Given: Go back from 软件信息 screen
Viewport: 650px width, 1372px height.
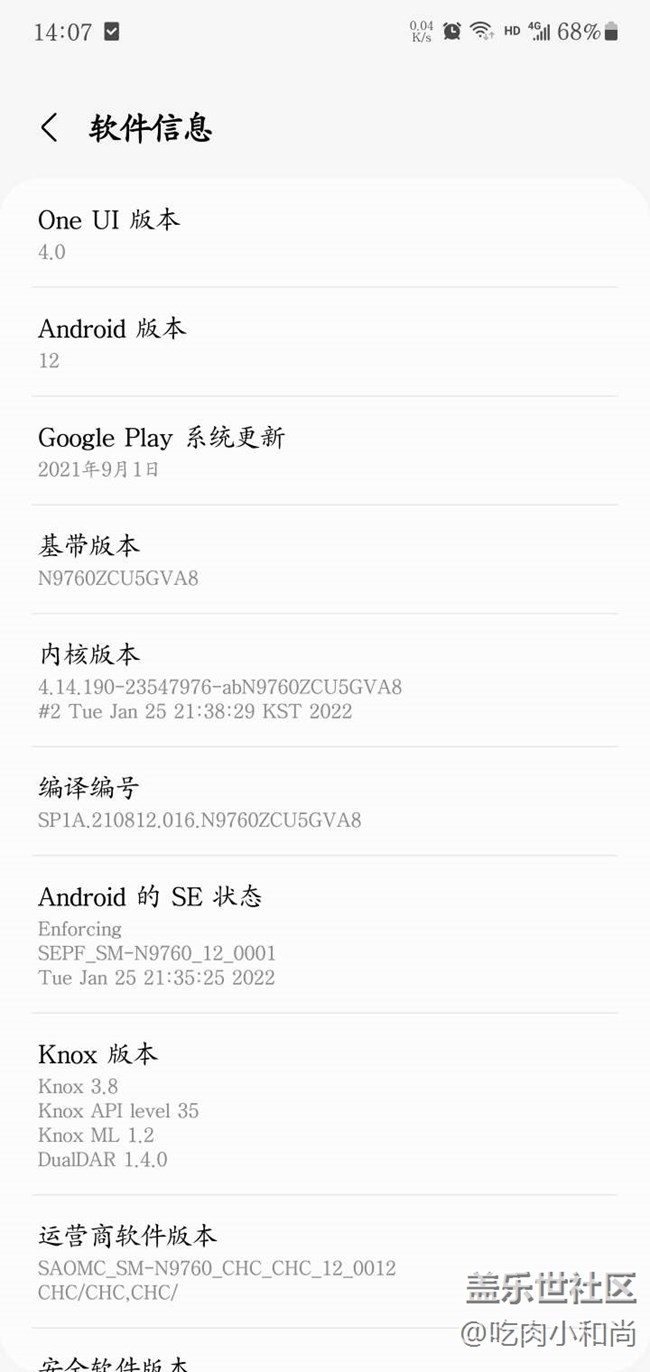Looking at the screenshot, I should click(49, 128).
